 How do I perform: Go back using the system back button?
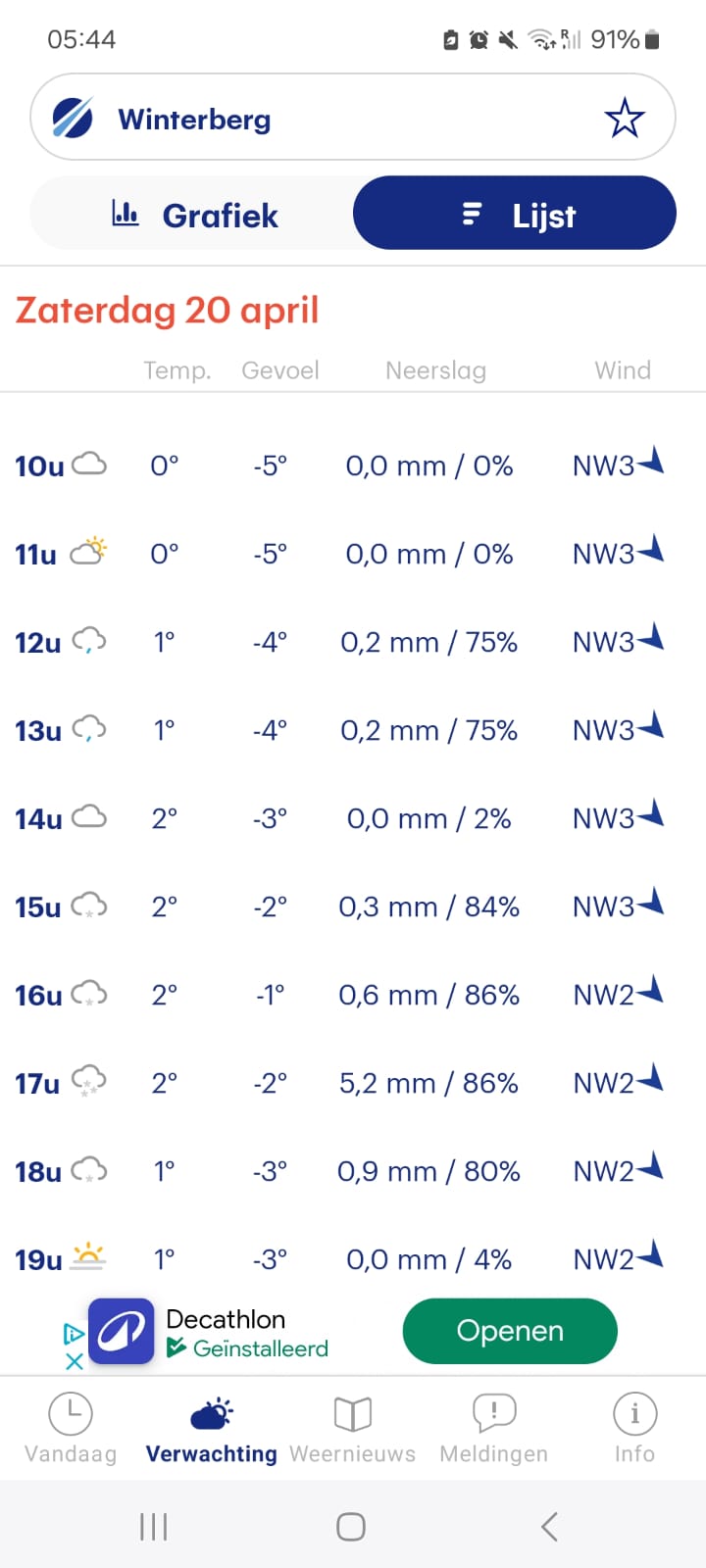pos(550,1526)
